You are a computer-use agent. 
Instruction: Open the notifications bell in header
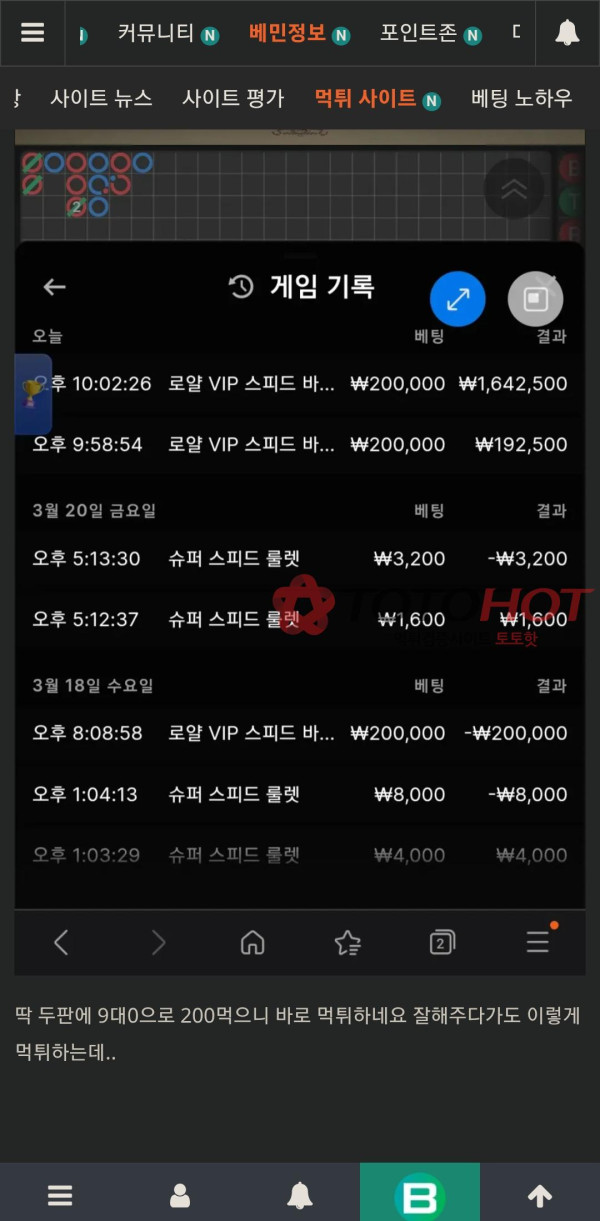click(x=567, y=33)
